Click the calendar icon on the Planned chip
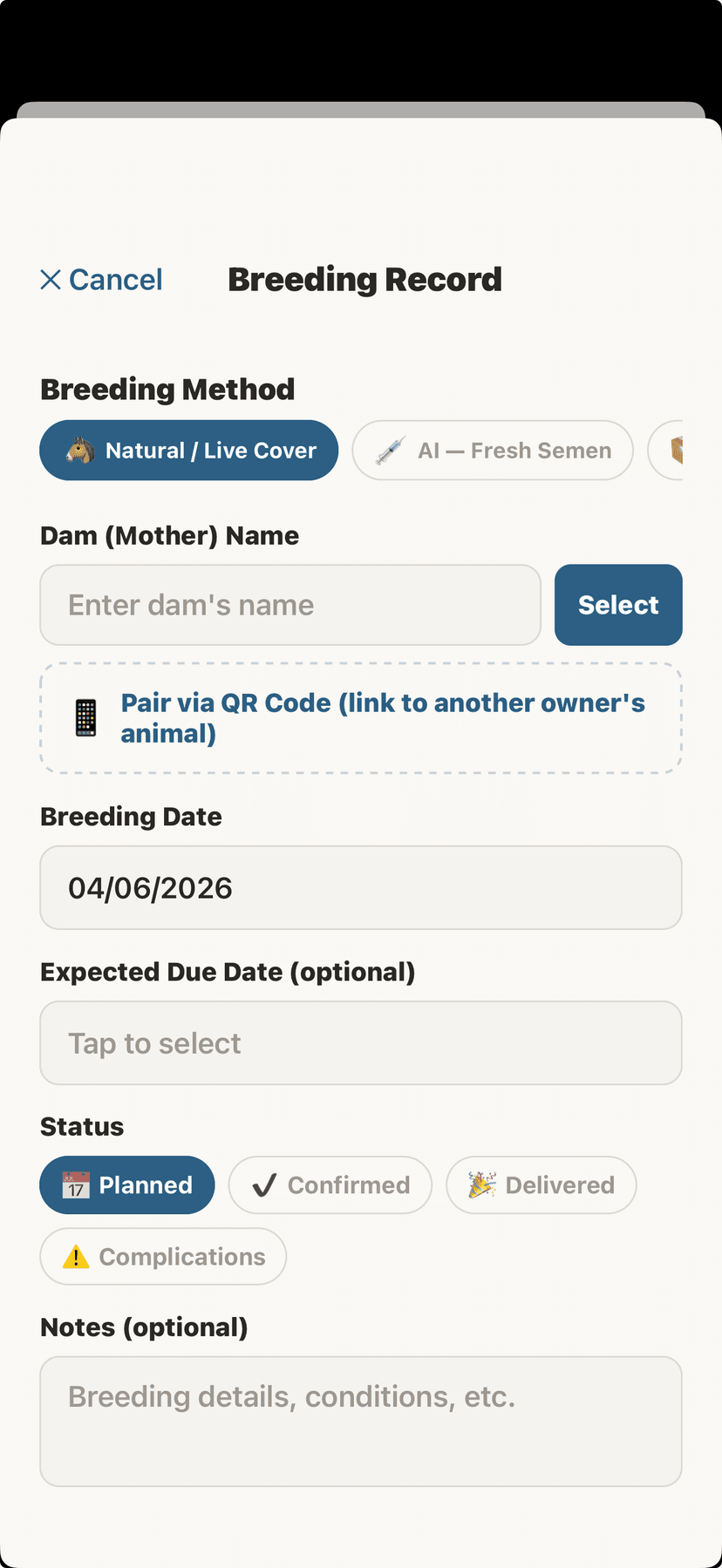722x1568 pixels. (x=74, y=1184)
